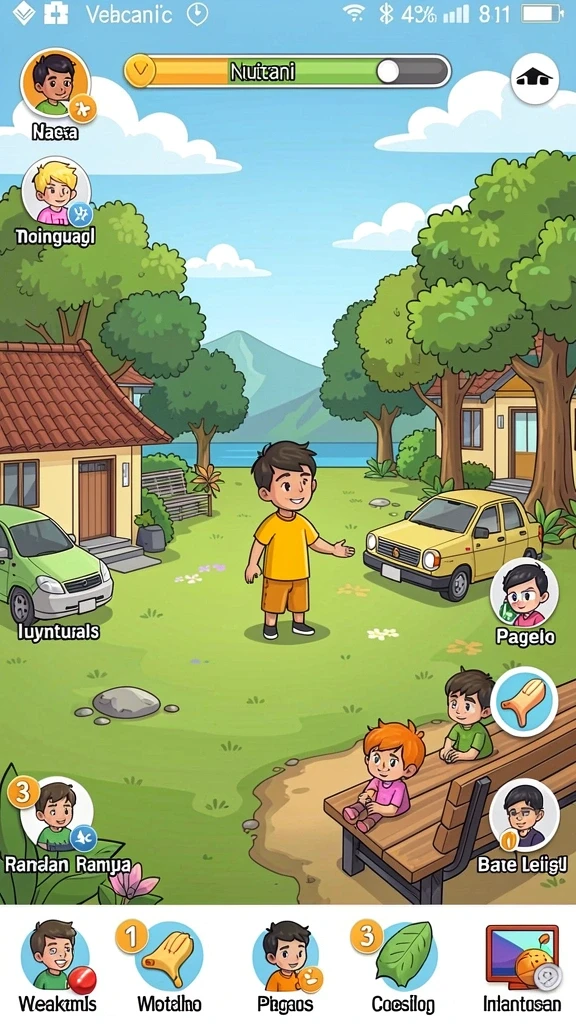
Task: Switch to the Wotelno tab
Action: pos(168,966)
